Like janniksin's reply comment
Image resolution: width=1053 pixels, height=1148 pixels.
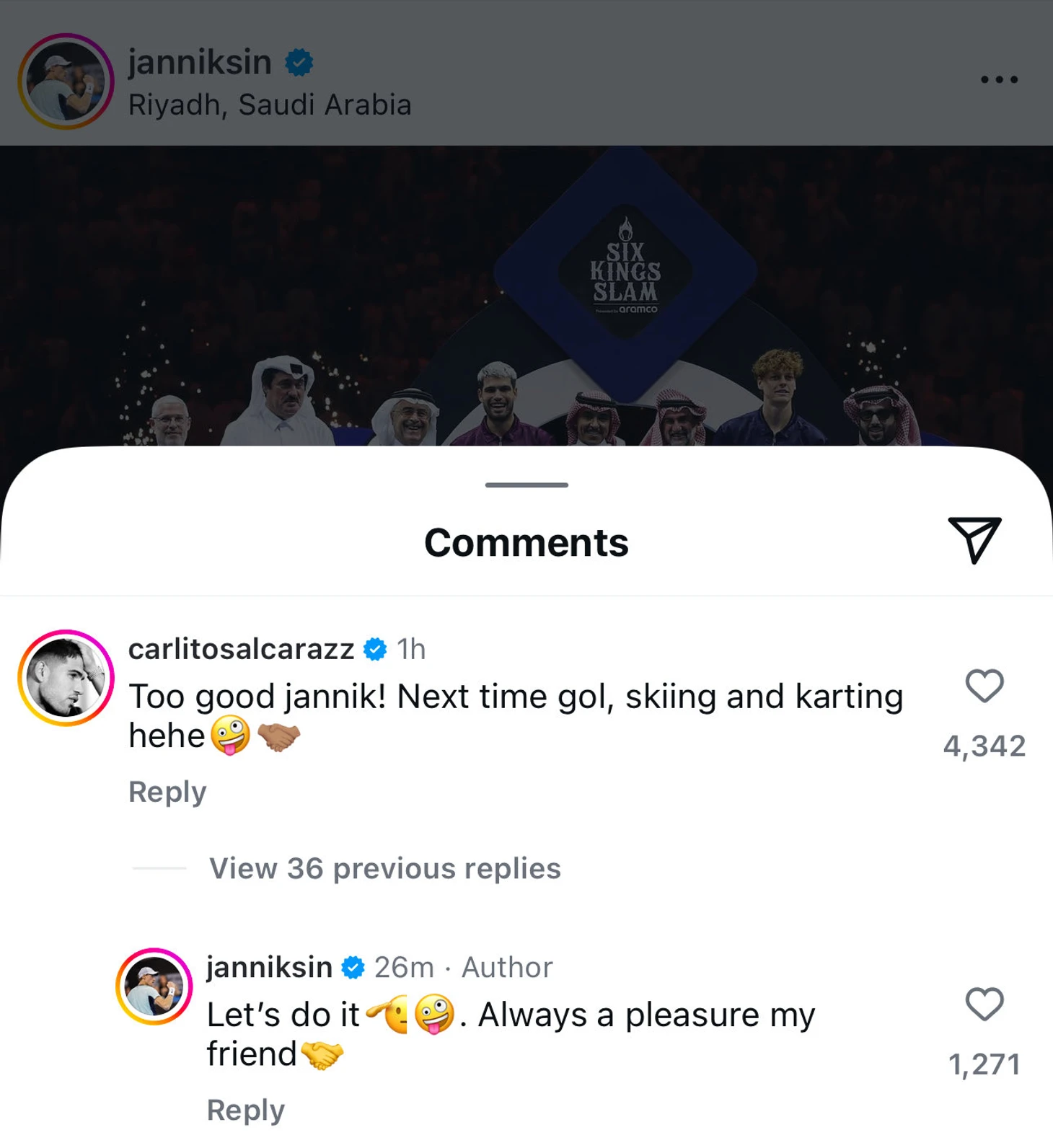[984, 1004]
